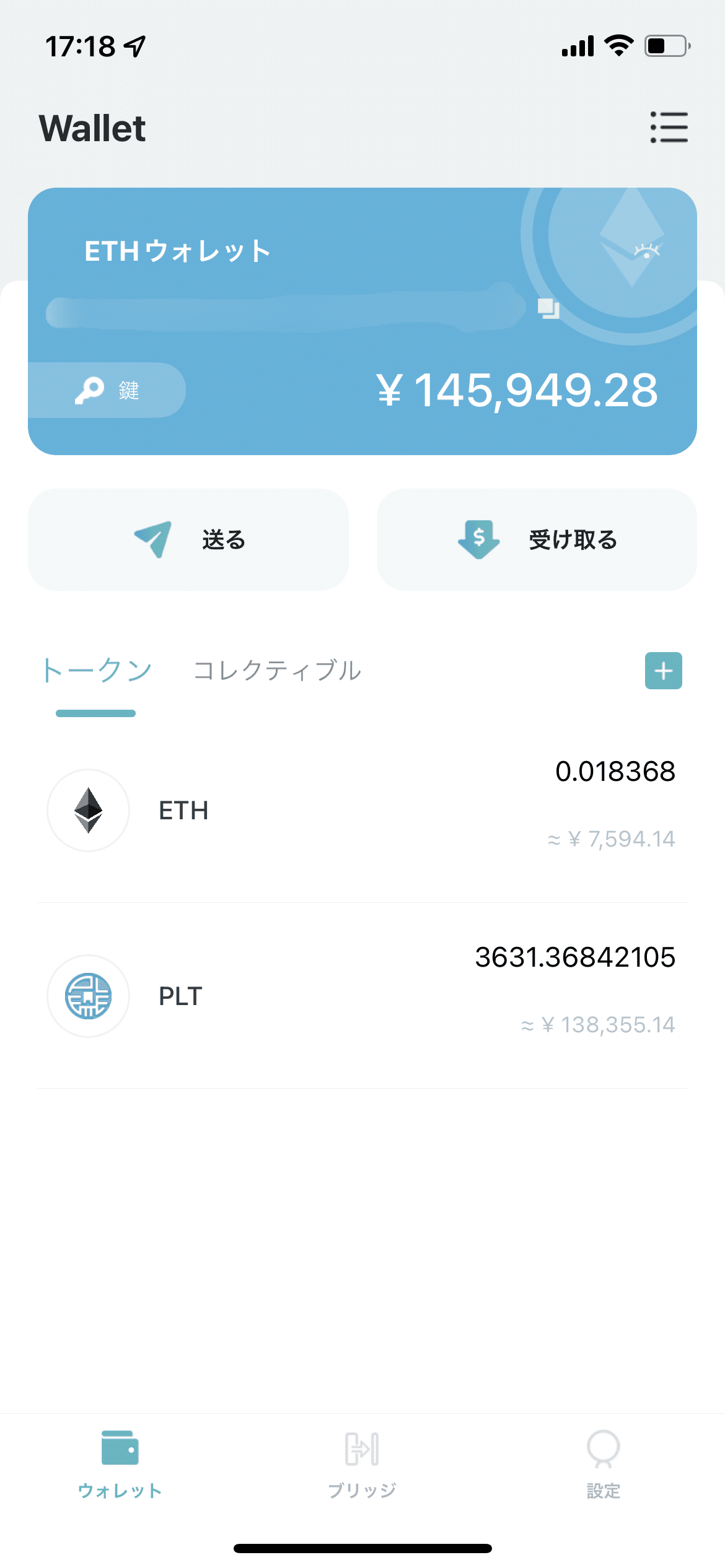Tap the 受け取る receive button
This screenshot has height=1568, width=725.
pyautogui.click(x=537, y=539)
